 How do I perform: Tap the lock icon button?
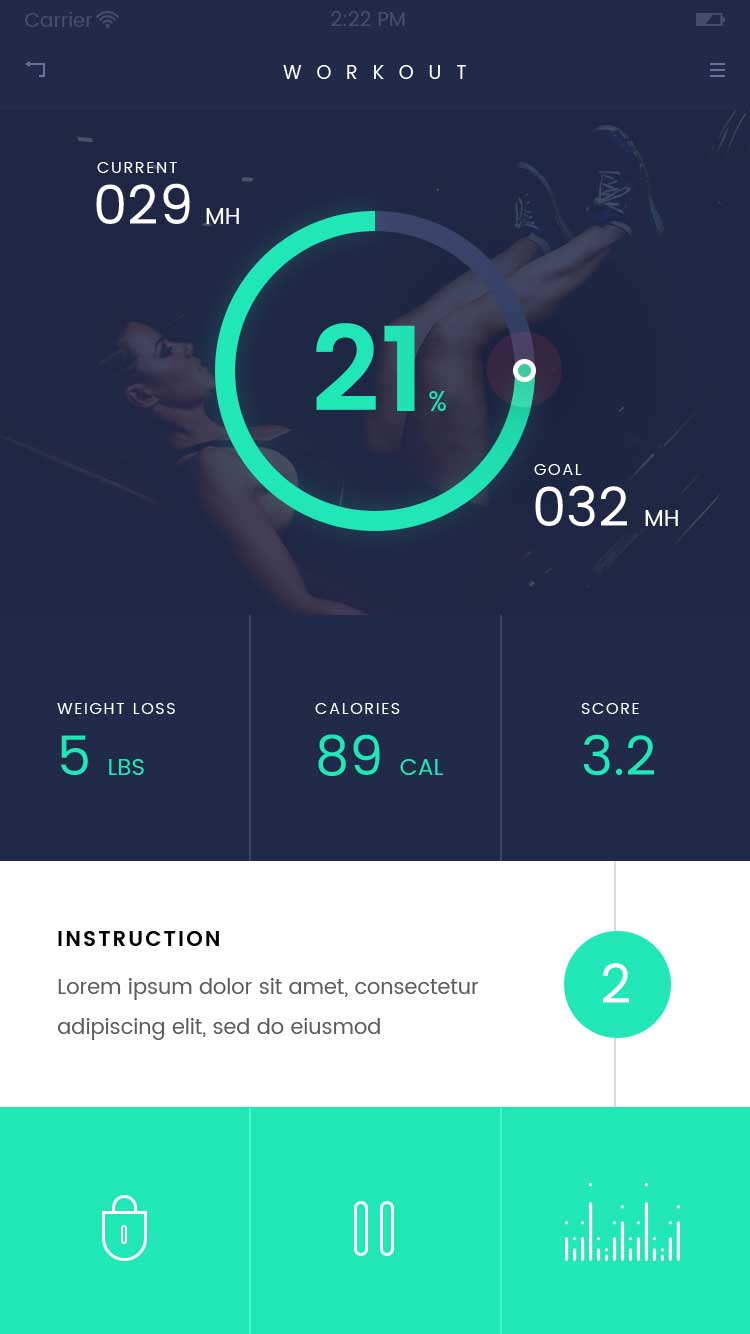click(x=125, y=1228)
